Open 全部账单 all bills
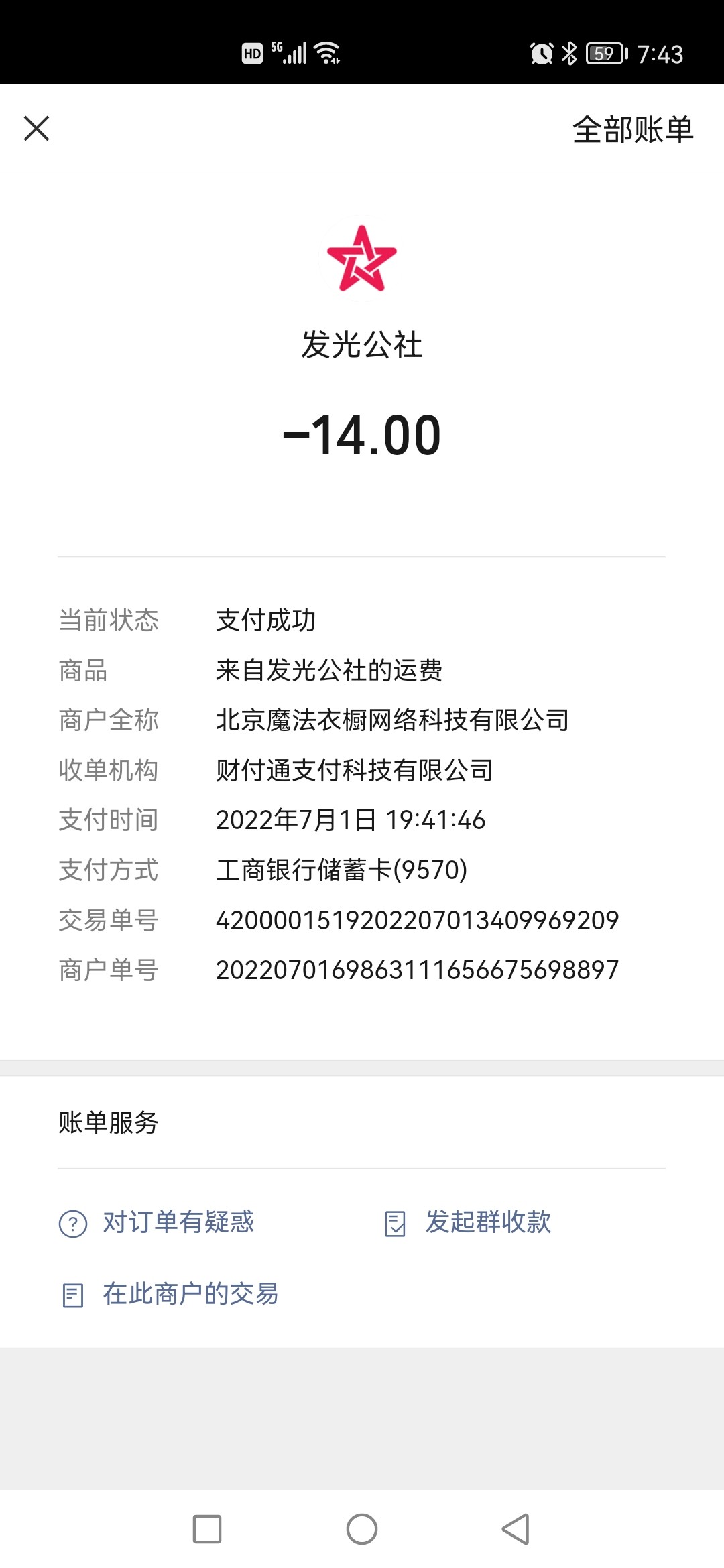This screenshot has height=1568, width=724. point(632,129)
